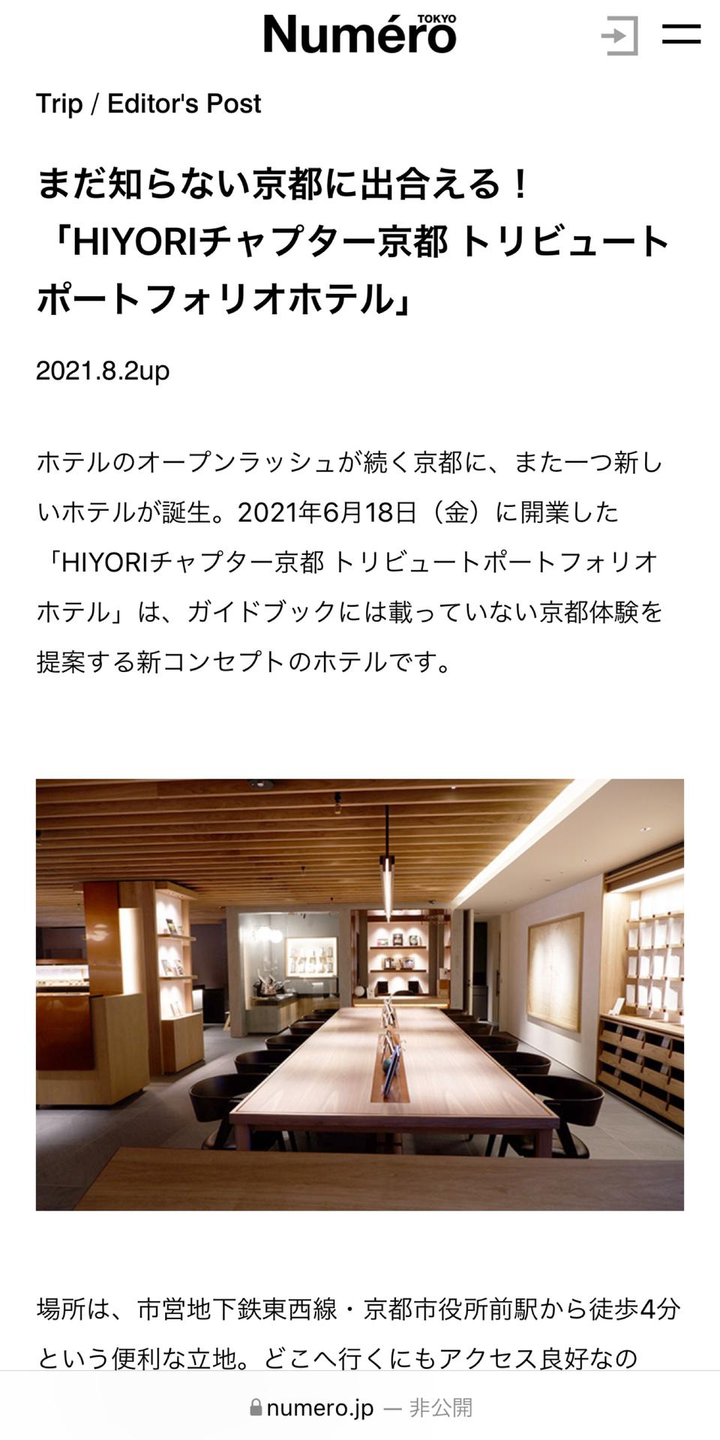Open the hamburger menu
720x1440 pixels.
pos(681,35)
